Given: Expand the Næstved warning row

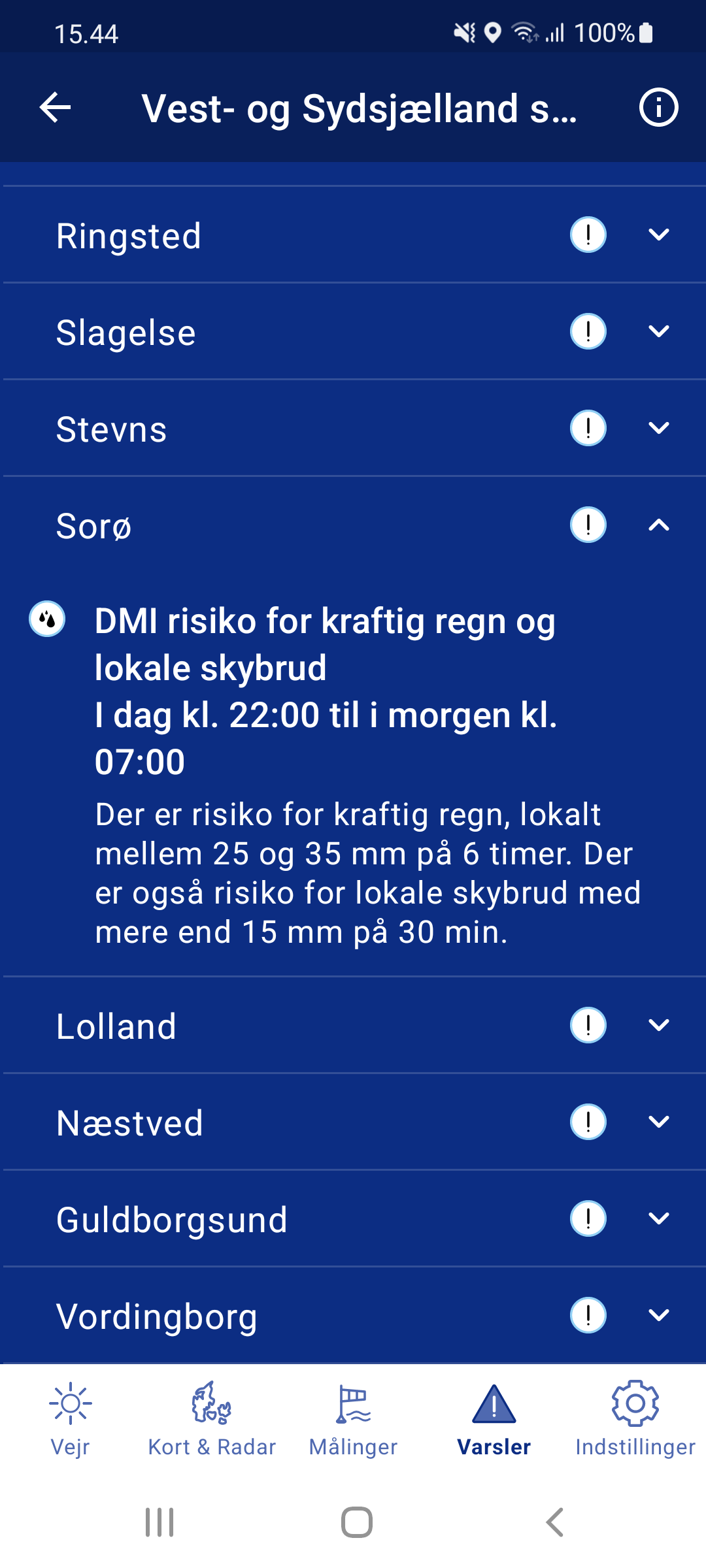Looking at the screenshot, I should (x=353, y=1122).
